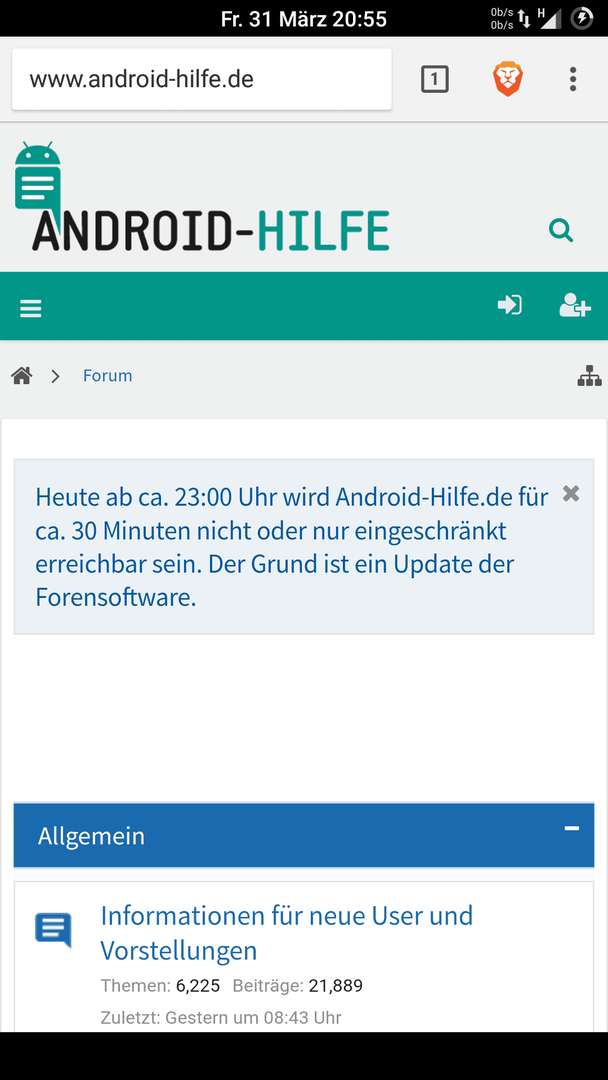Tap the register new user icon
This screenshot has height=1080, width=608.
click(574, 305)
